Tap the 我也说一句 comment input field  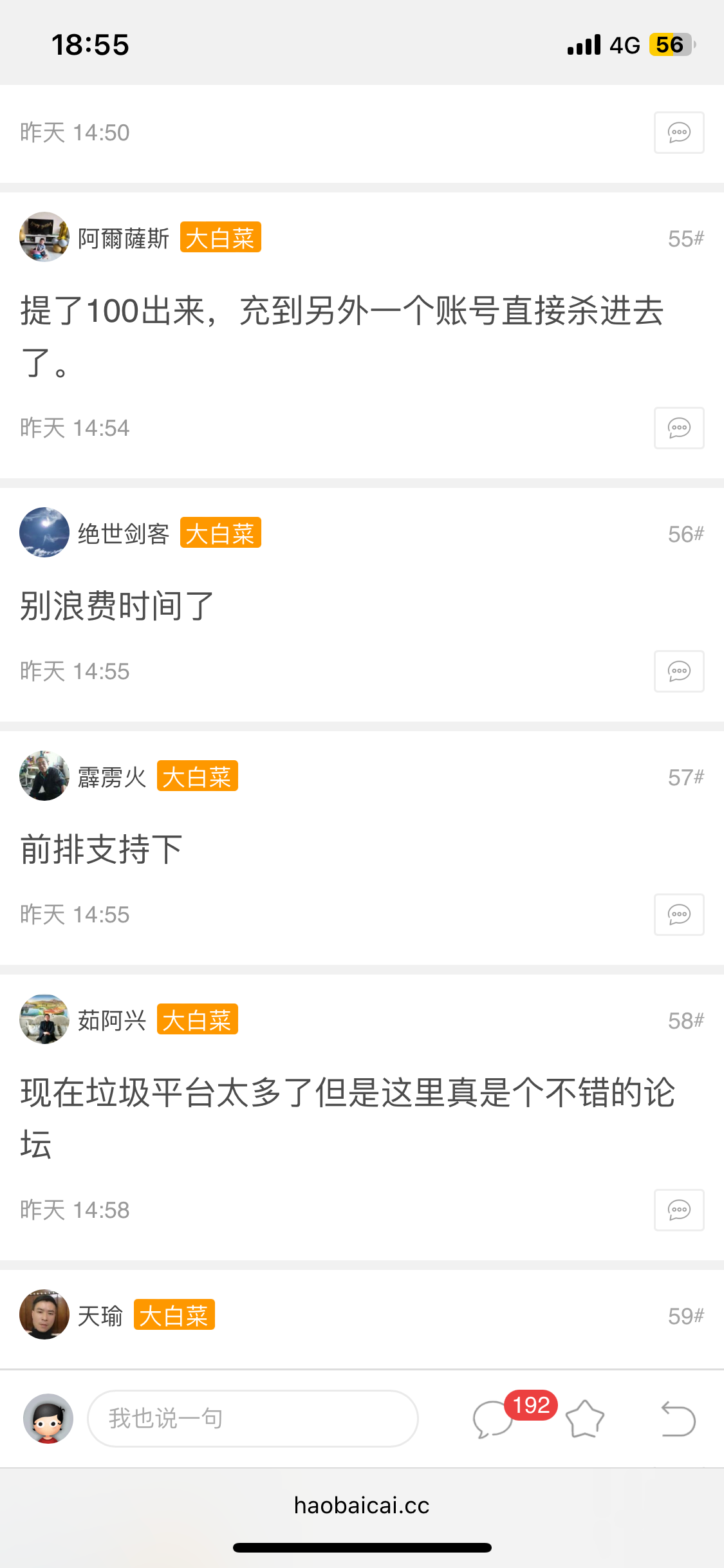coord(252,1419)
